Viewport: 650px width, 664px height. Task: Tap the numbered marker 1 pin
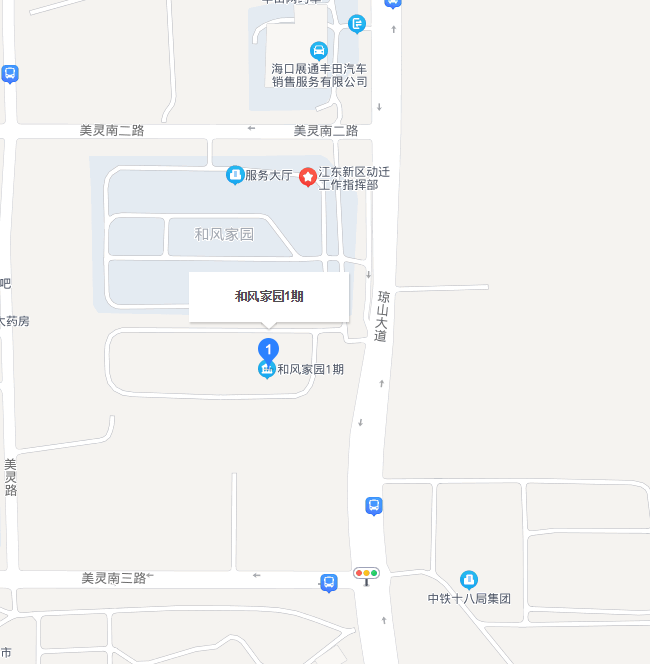[268, 350]
